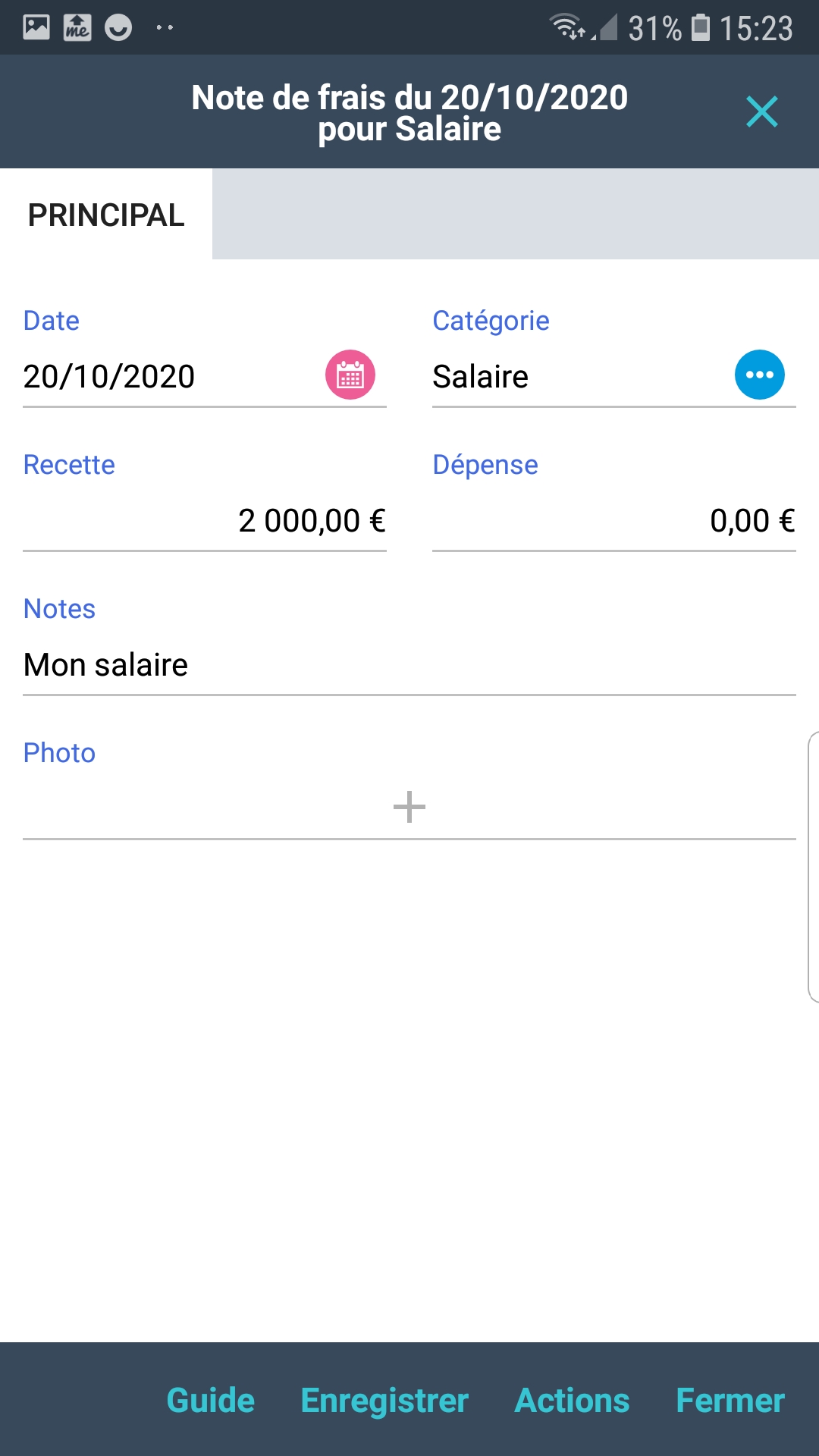Tap Fermer to close the form
The height and width of the screenshot is (1456, 819).
(x=730, y=1400)
